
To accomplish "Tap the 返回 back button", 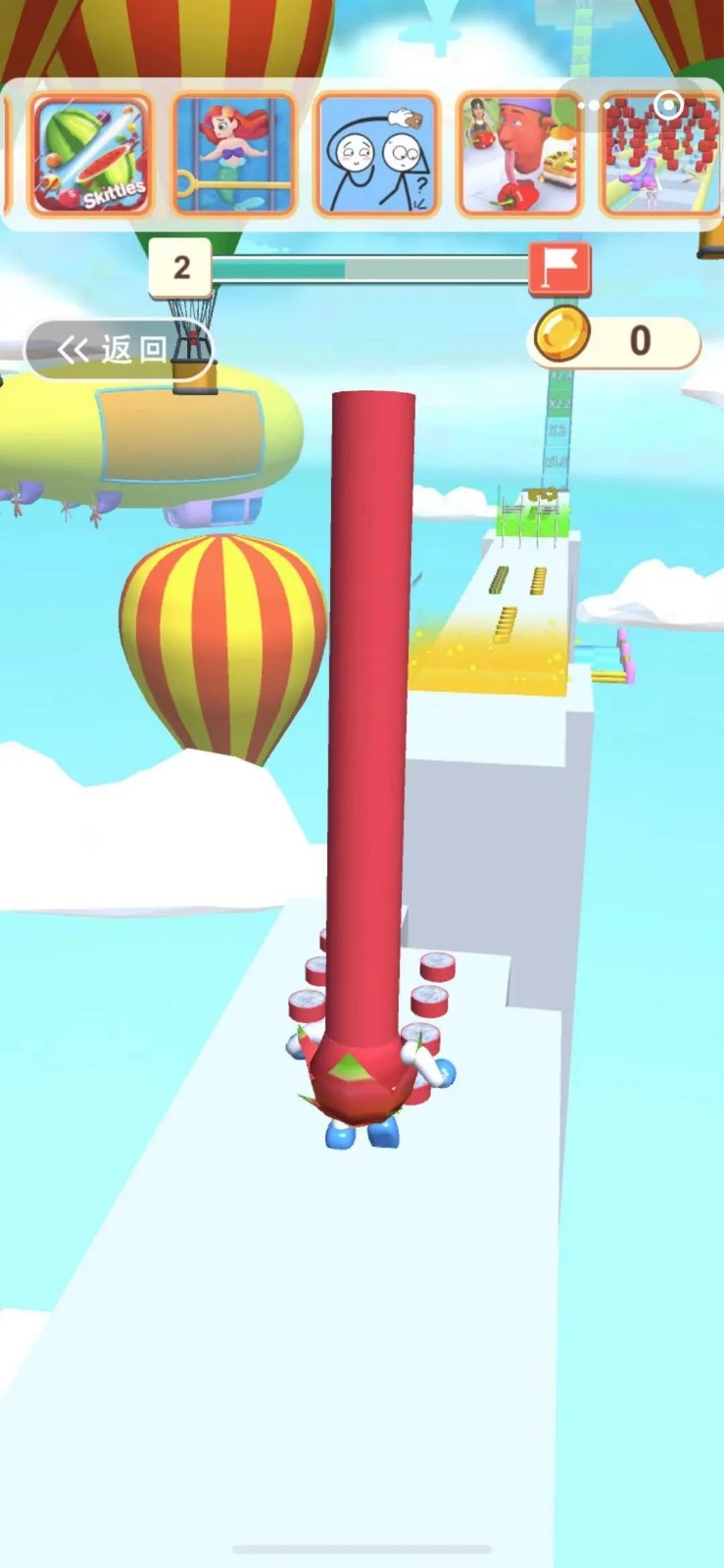I will (117, 348).
